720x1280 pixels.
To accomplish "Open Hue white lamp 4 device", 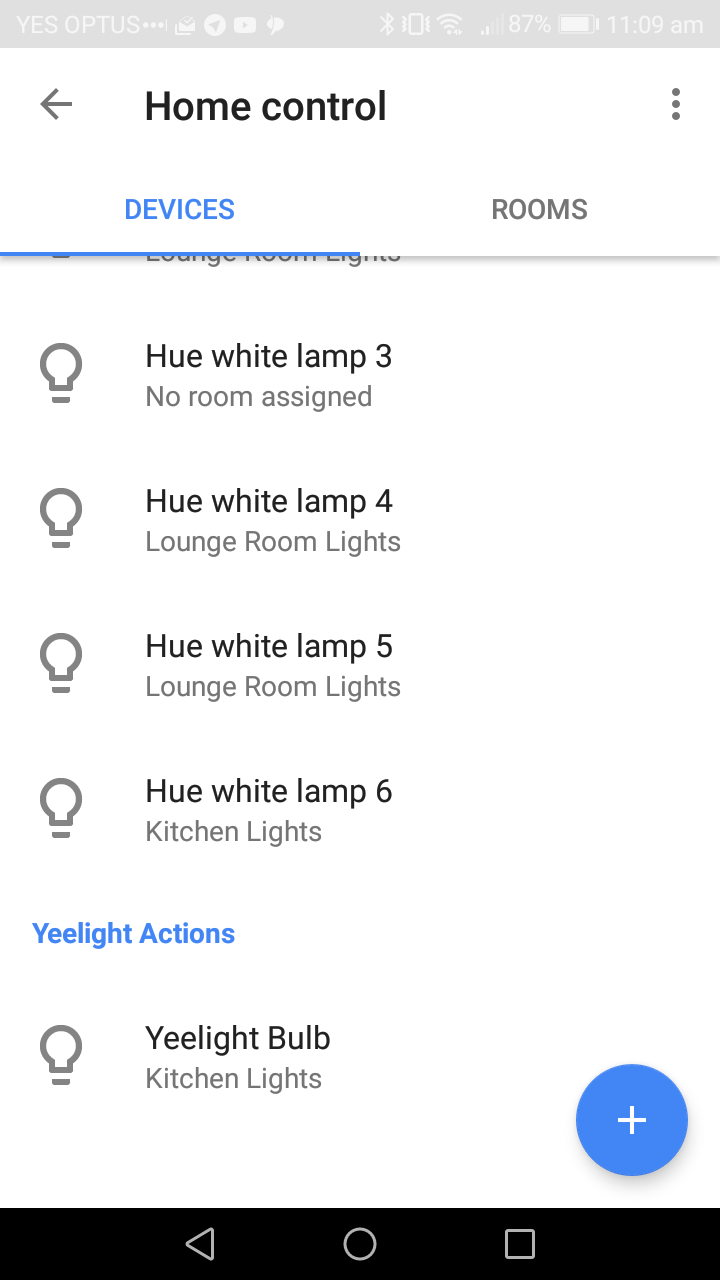I will (x=360, y=520).
